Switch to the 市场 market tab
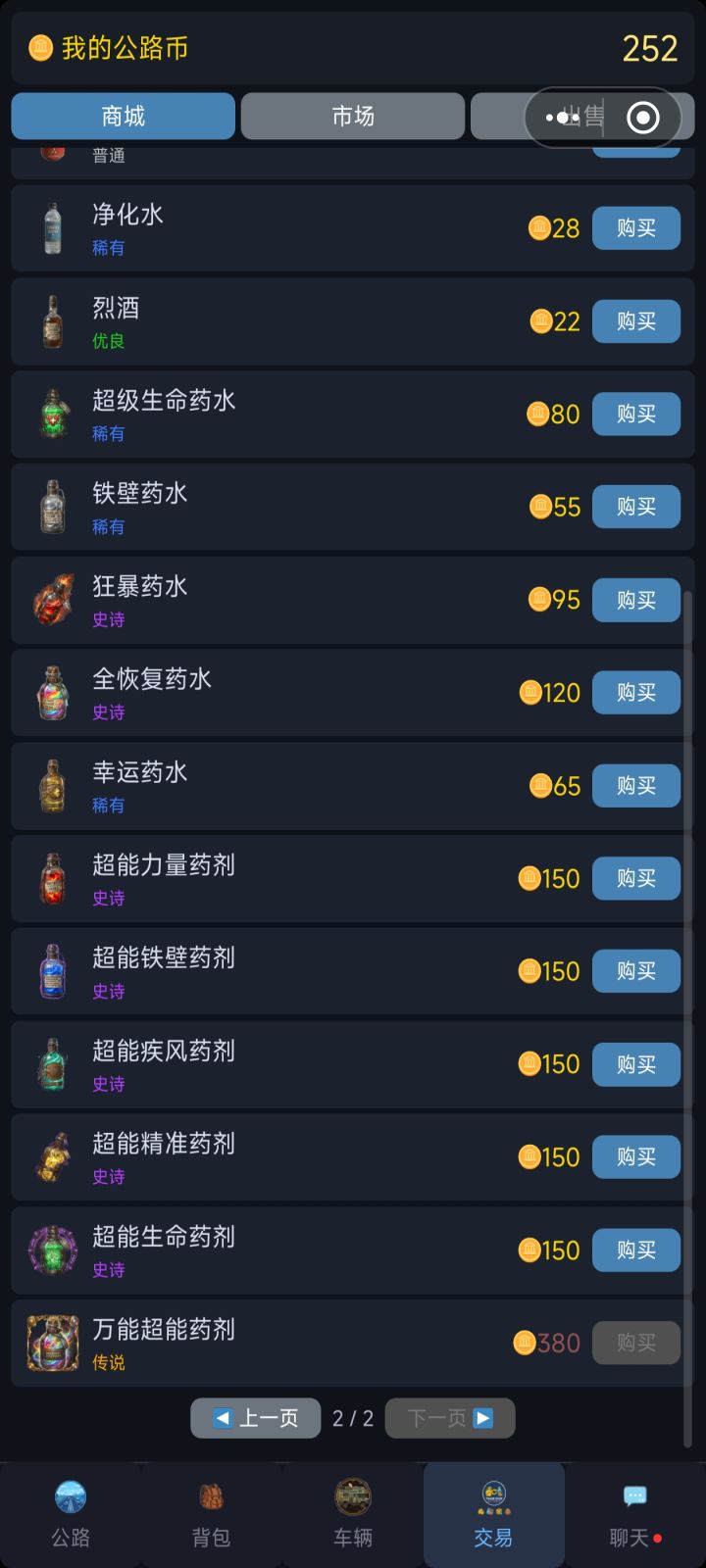The height and width of the screenshot is (1568, 706). [353, 116]
